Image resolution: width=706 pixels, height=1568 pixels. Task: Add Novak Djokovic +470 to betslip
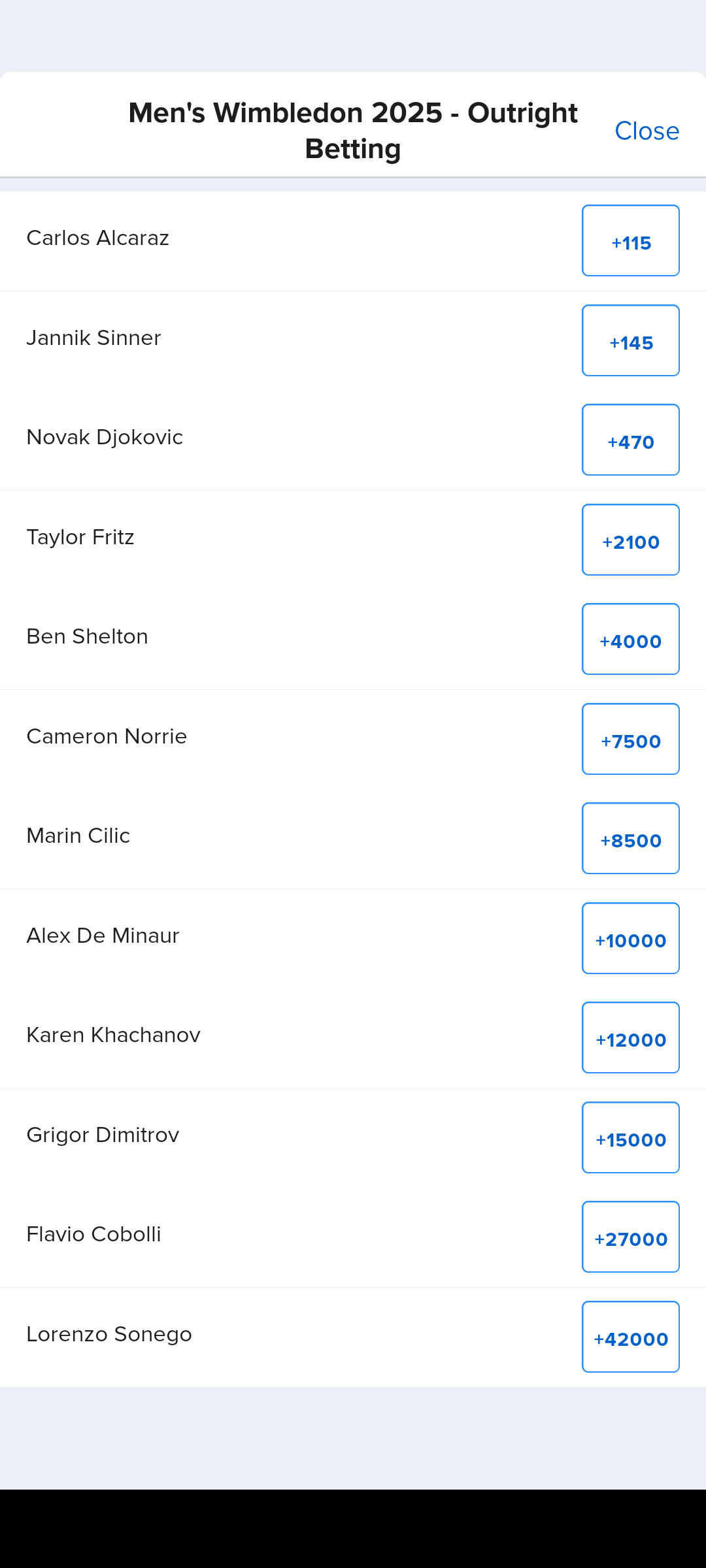click(631, 440)
